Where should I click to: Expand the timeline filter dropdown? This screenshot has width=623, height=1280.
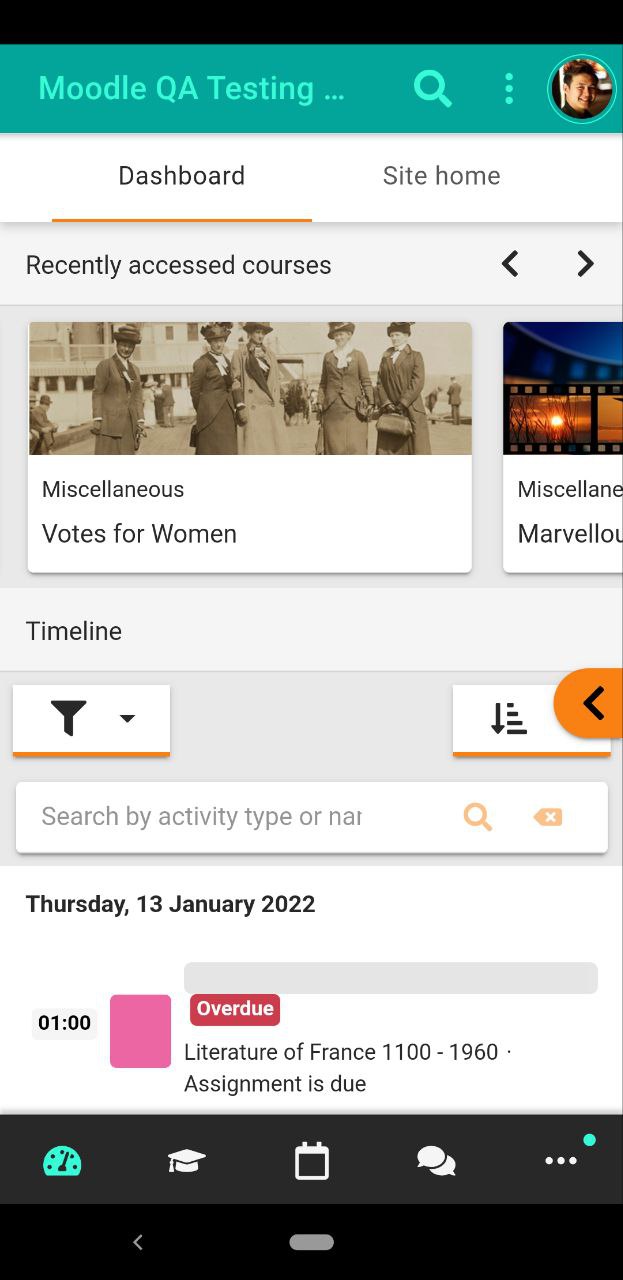(x=91, y=719)
